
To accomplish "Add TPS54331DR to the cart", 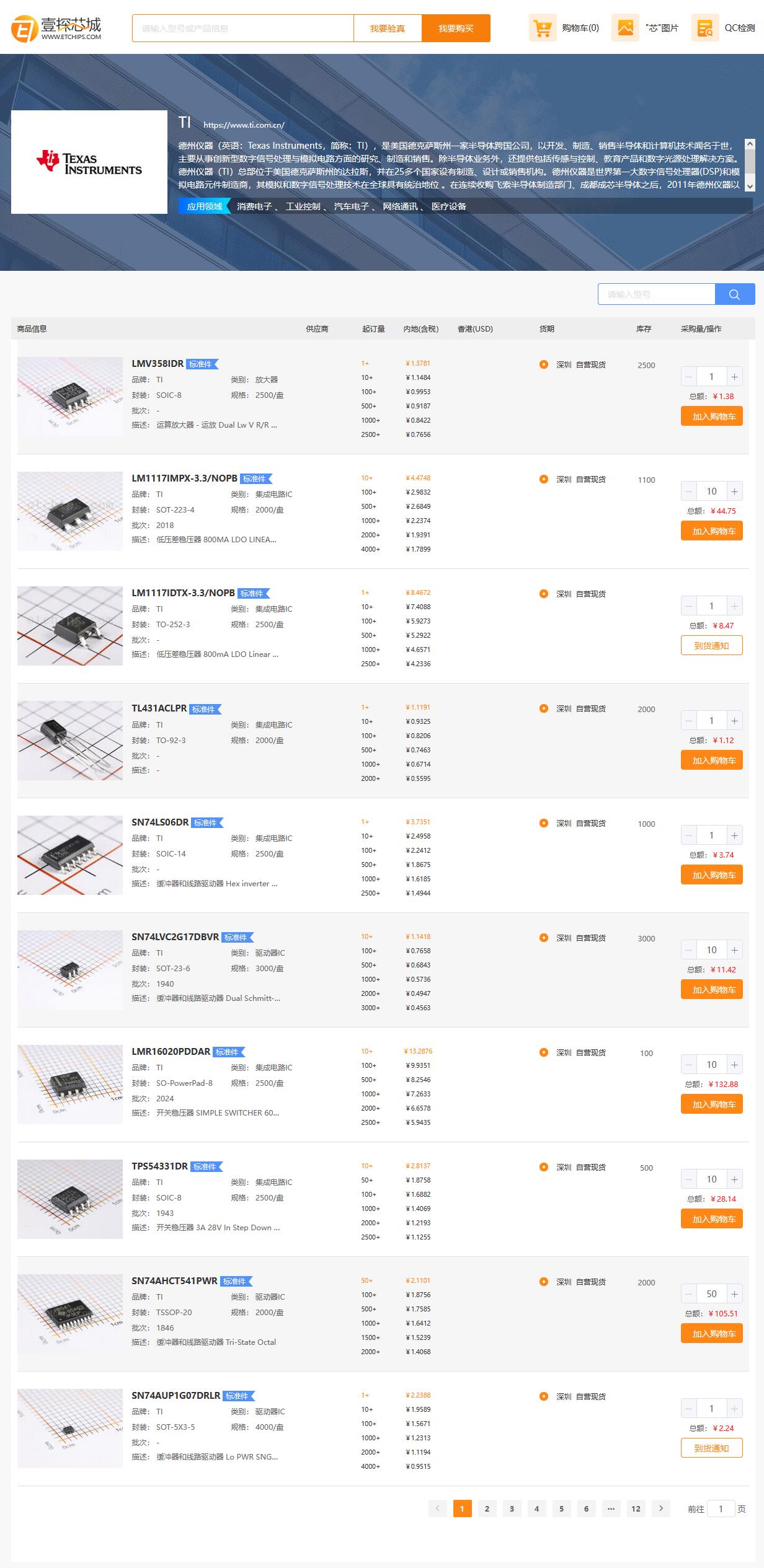I will [x=711, y=1219].
